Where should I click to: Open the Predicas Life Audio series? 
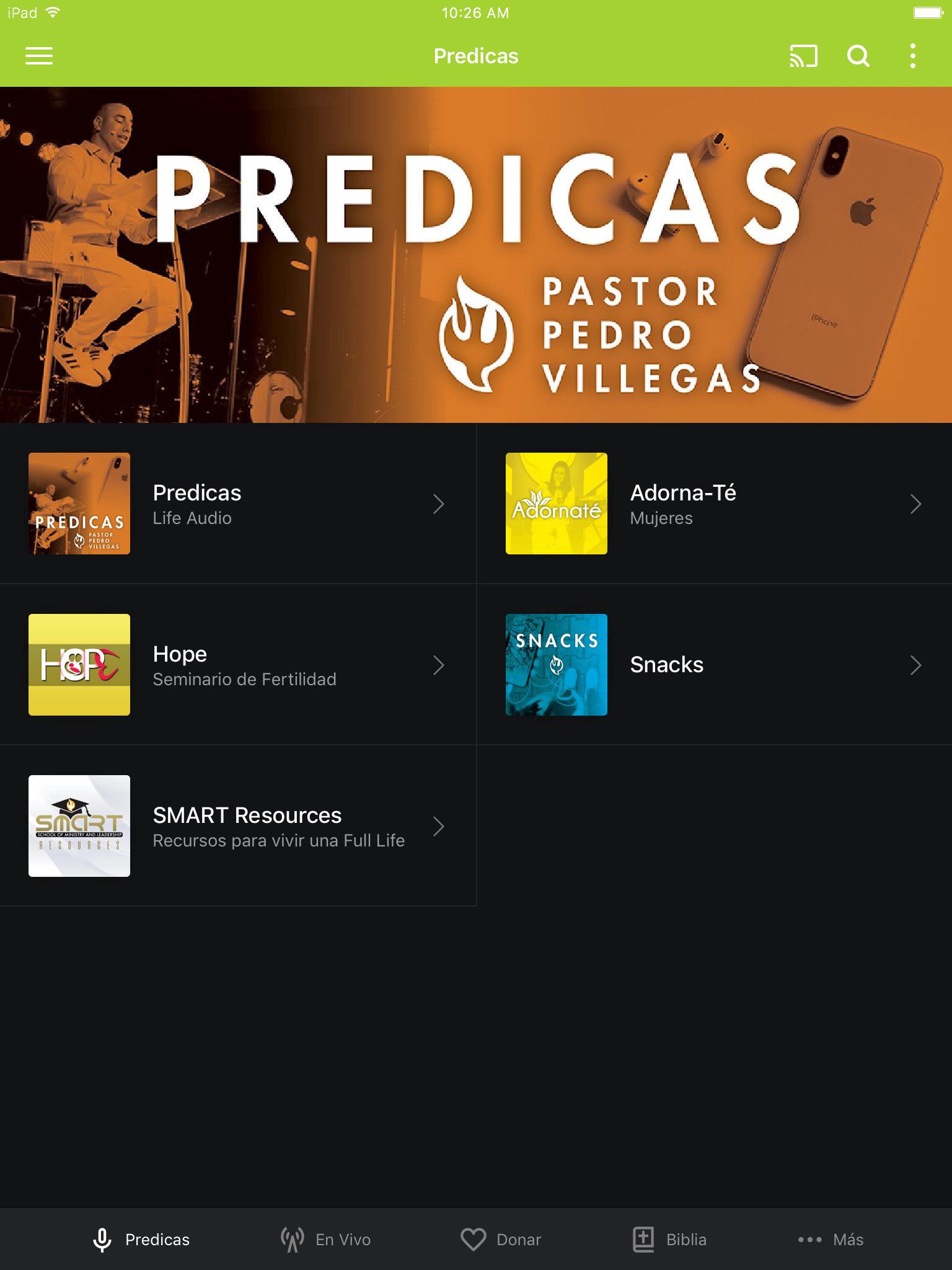(237, 504)
